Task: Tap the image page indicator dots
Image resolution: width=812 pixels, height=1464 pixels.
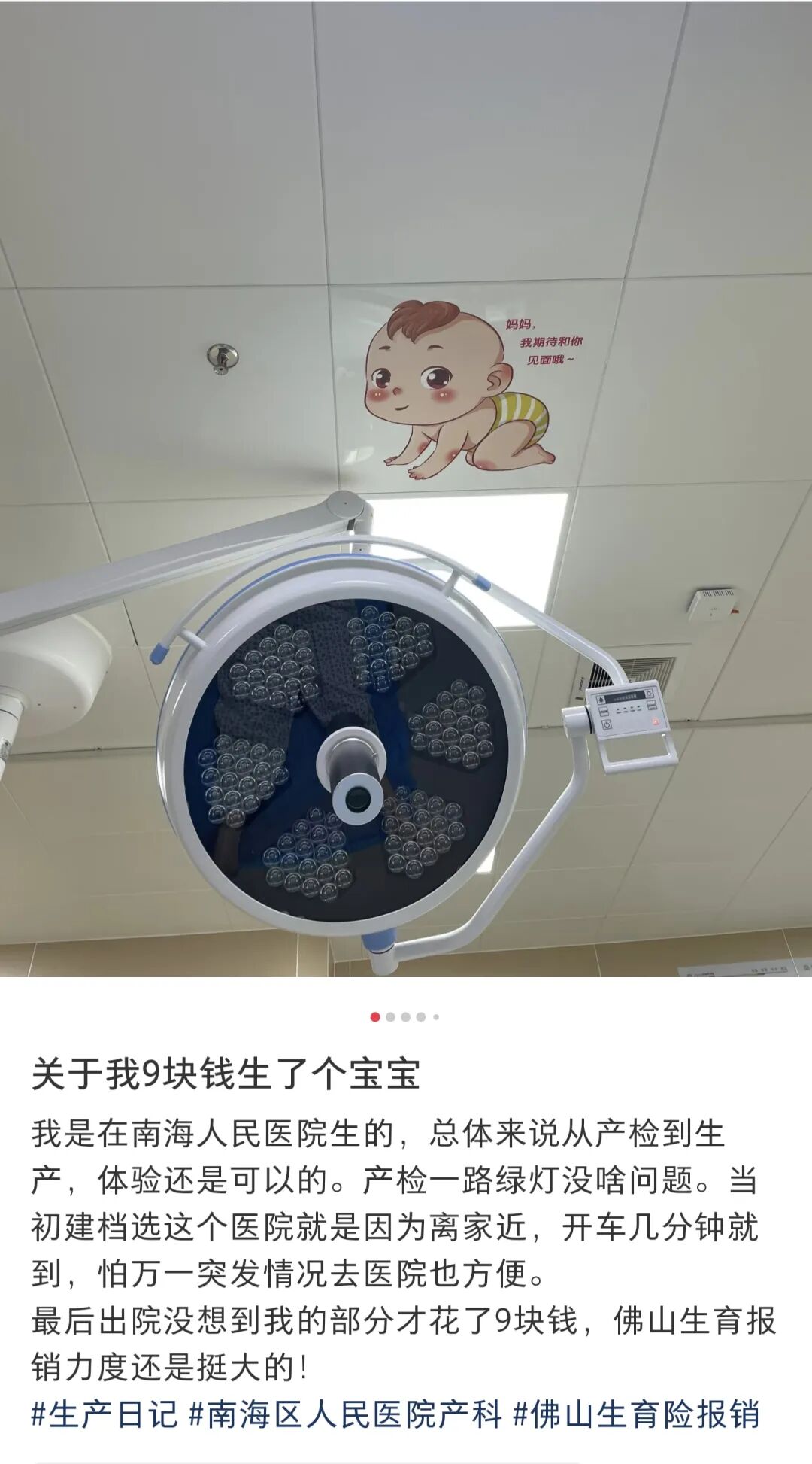Action: (x=405, y=1017)
